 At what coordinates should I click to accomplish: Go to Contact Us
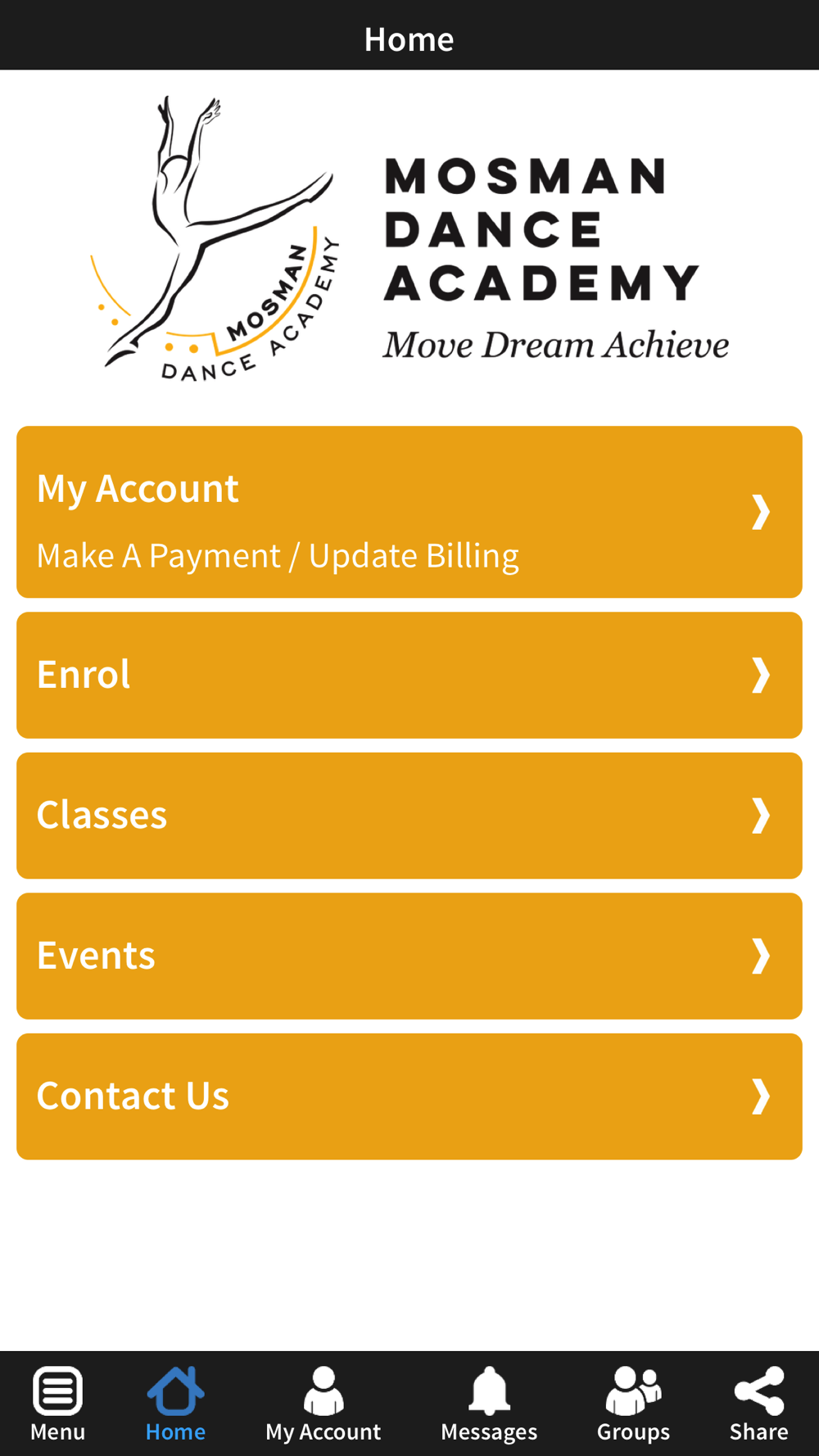pyautogui.click(x=409, y=1097)
